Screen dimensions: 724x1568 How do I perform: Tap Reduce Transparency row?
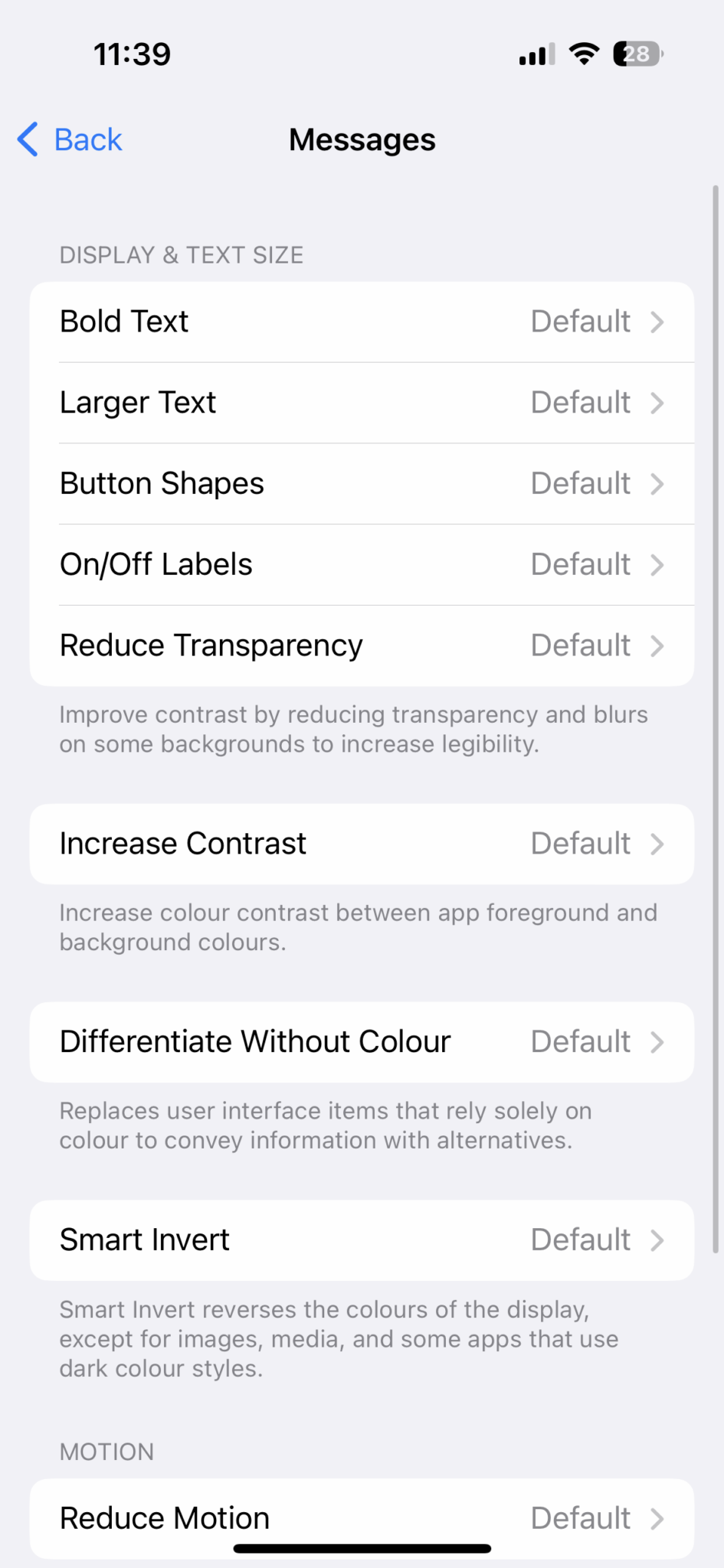(362, 646)
